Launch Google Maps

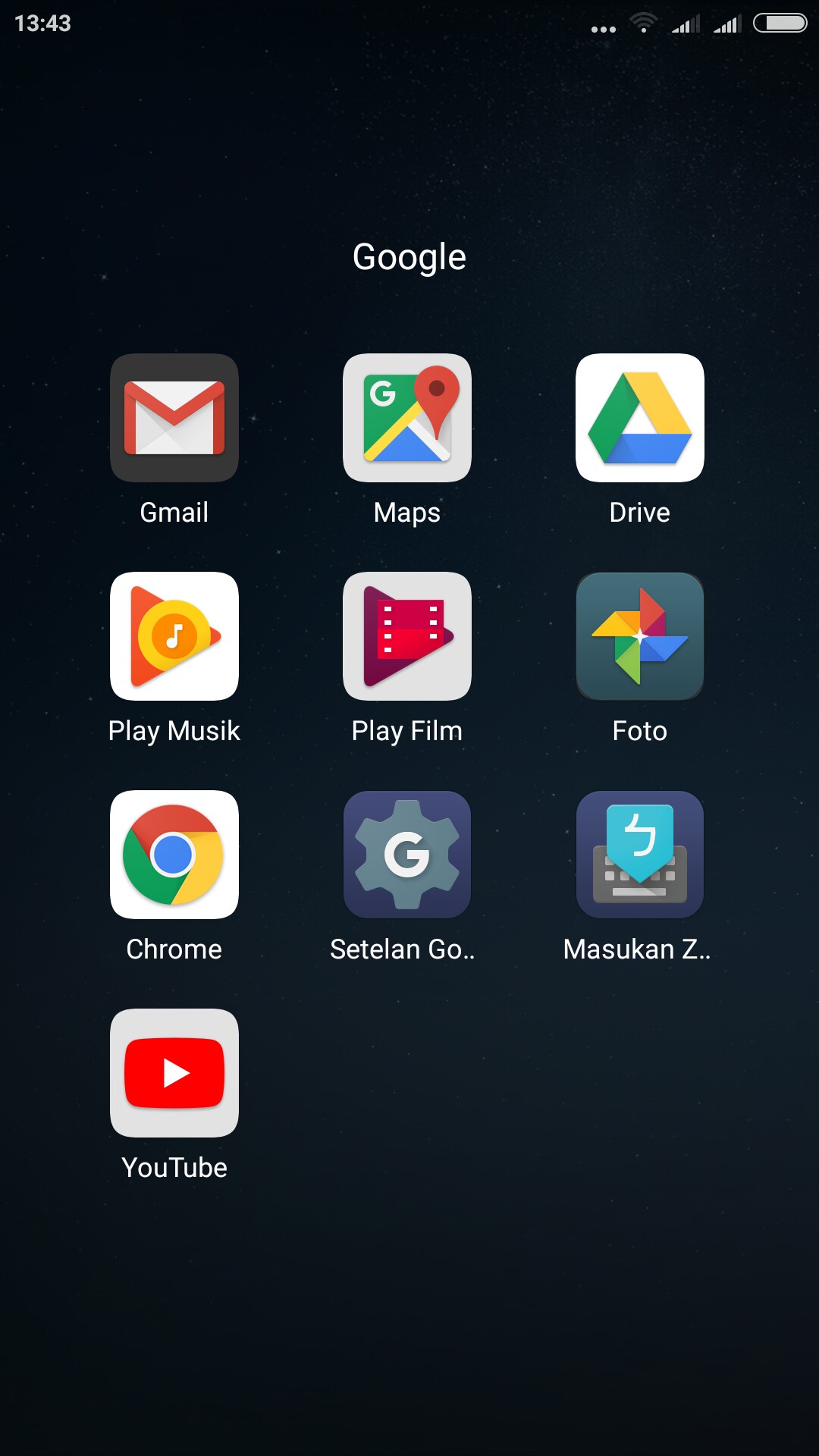(x=407, y=418)
